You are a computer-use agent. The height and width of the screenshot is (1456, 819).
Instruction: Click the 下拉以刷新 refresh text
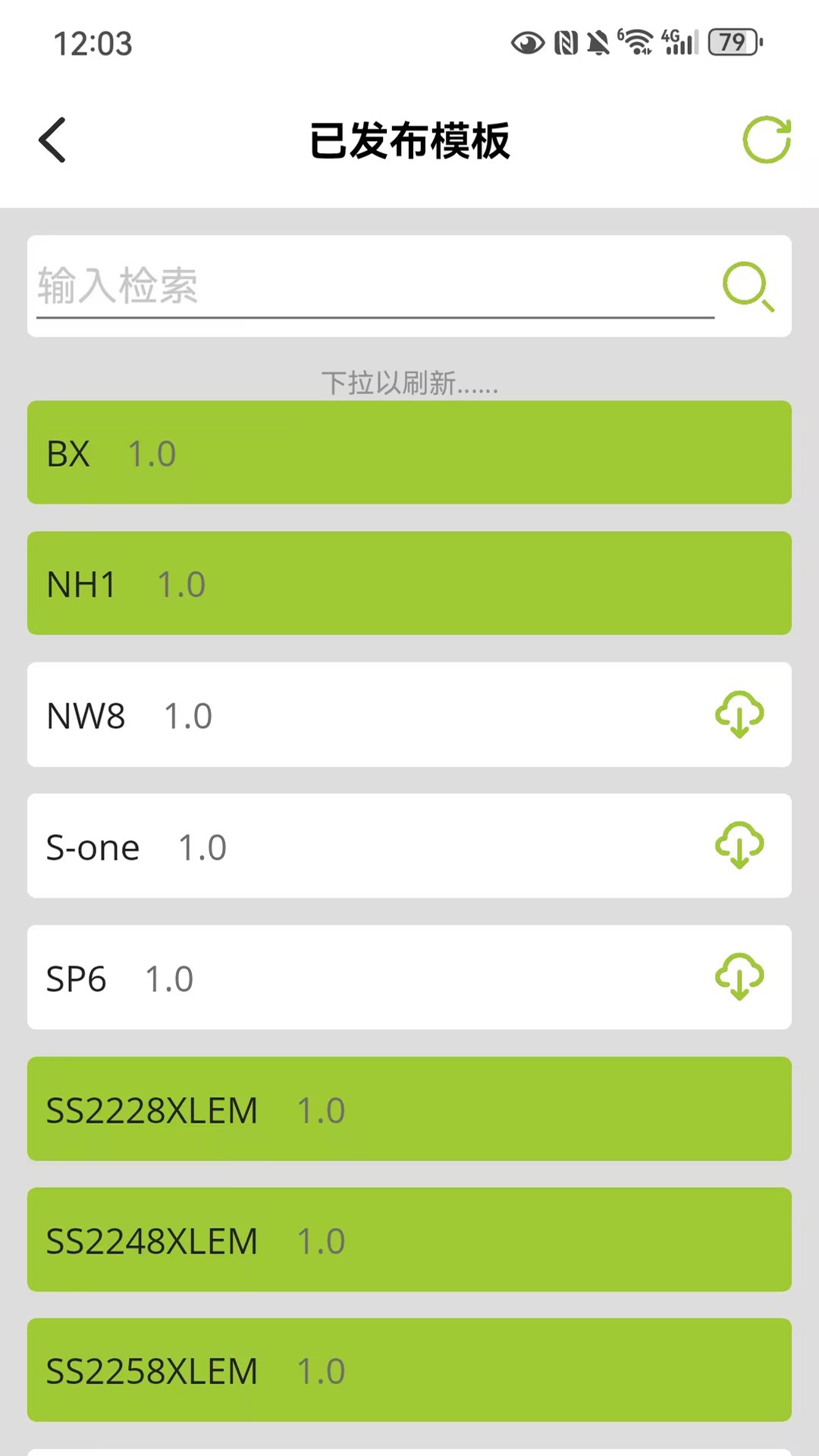409,384
